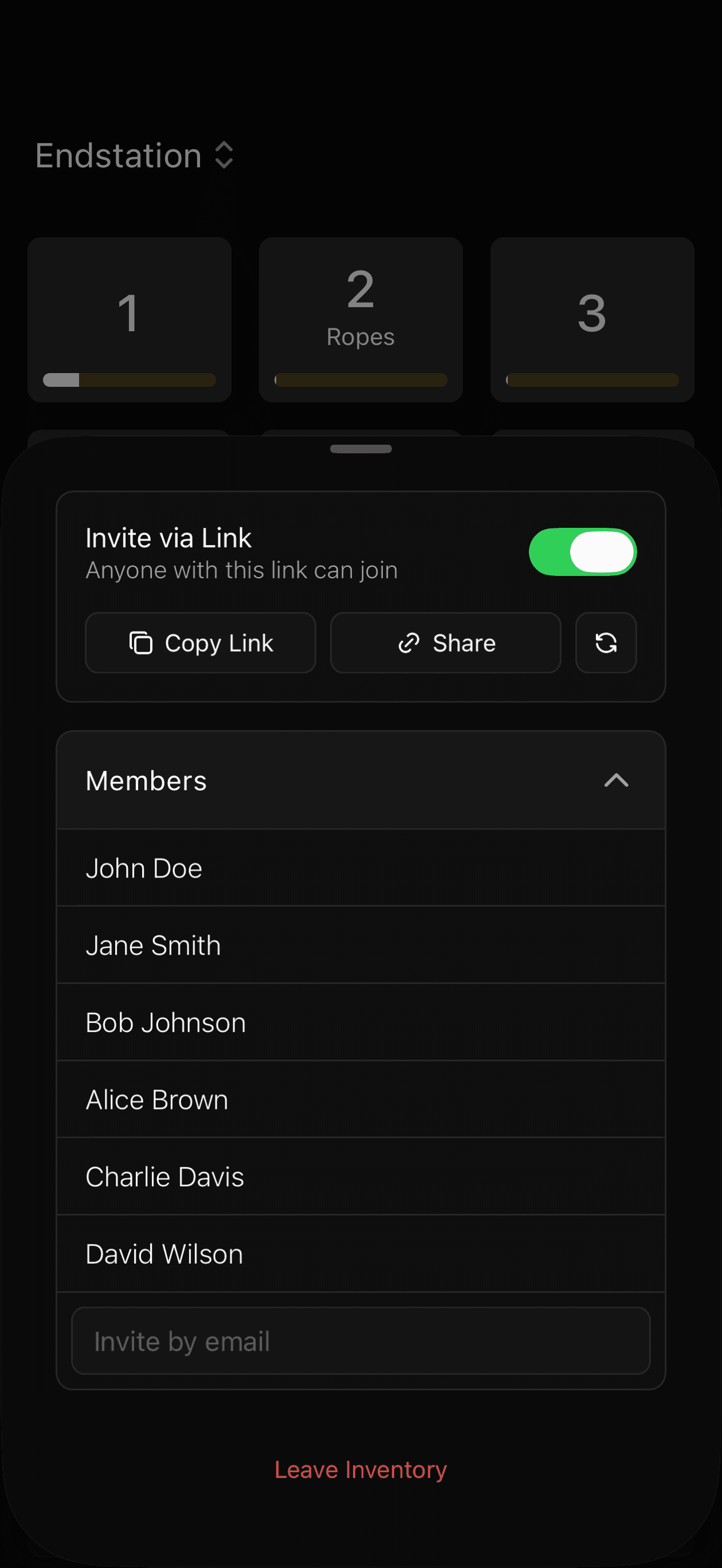
Task: Click the Invite by email field
Action: click(x=360, y=1340)
